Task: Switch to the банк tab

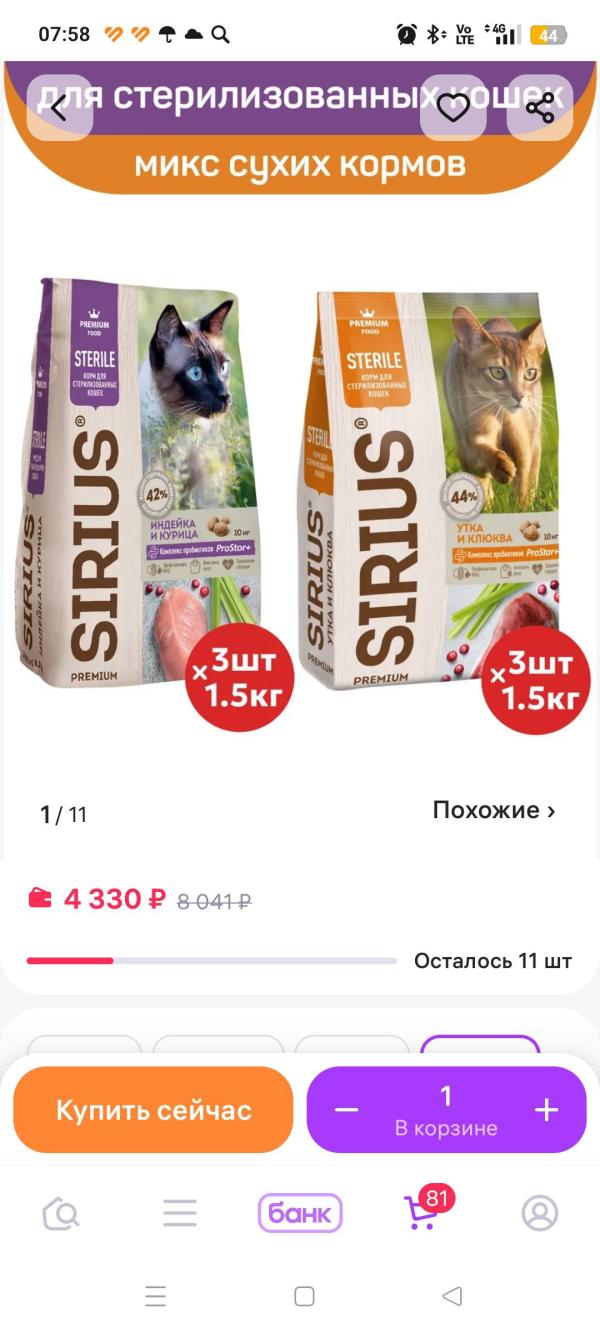Action: pos(300,1213)
